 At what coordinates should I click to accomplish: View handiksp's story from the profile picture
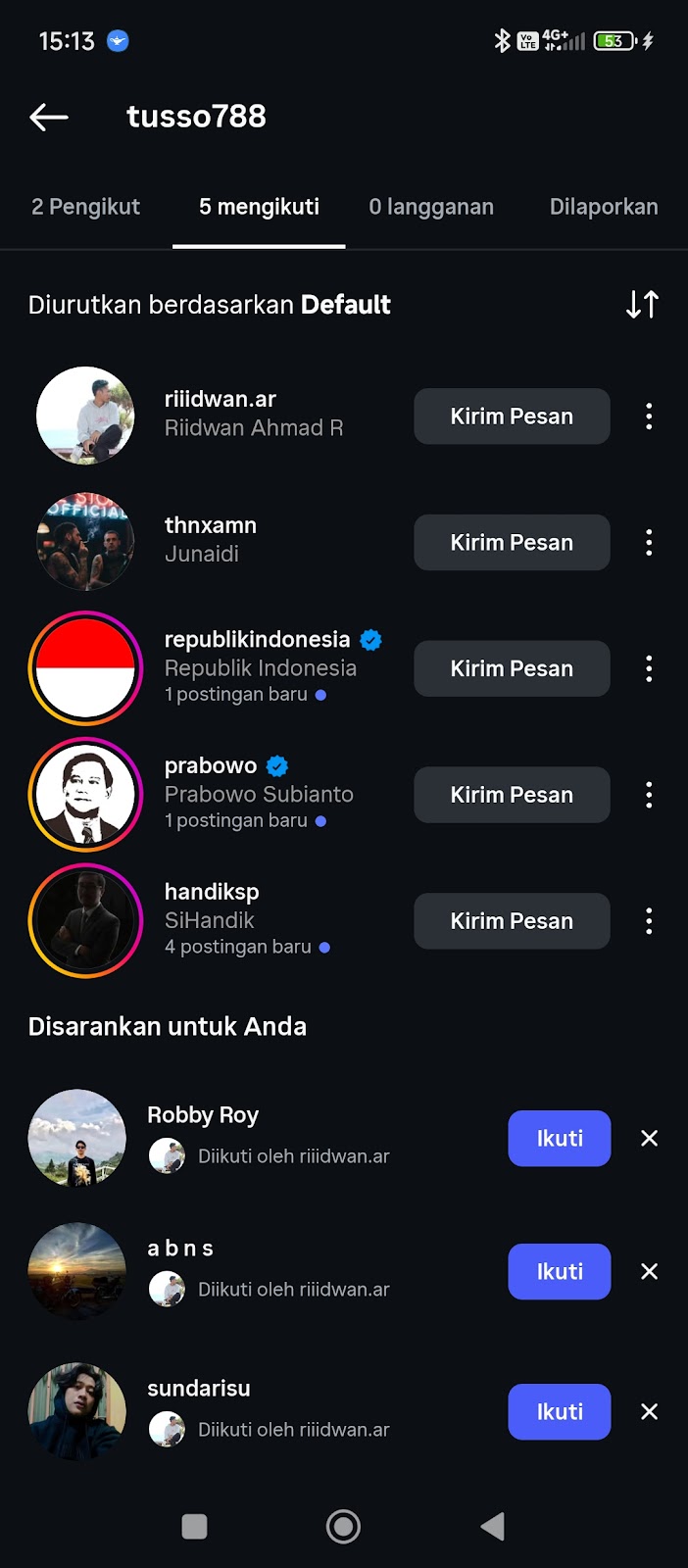[85, 921]
